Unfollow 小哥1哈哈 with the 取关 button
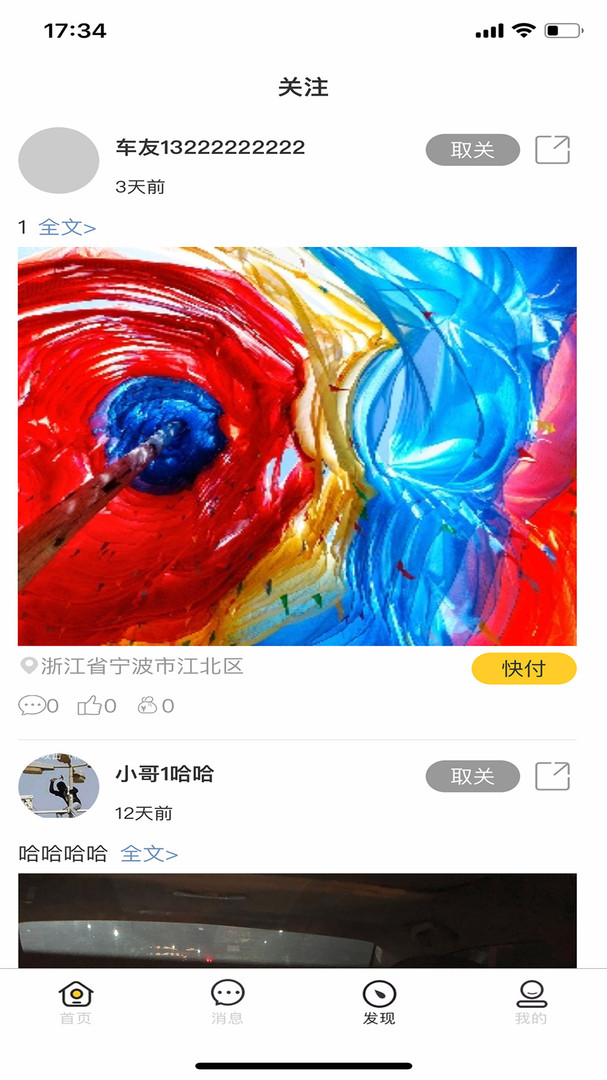The image size is (607, 1080). (x=472, y=776)
